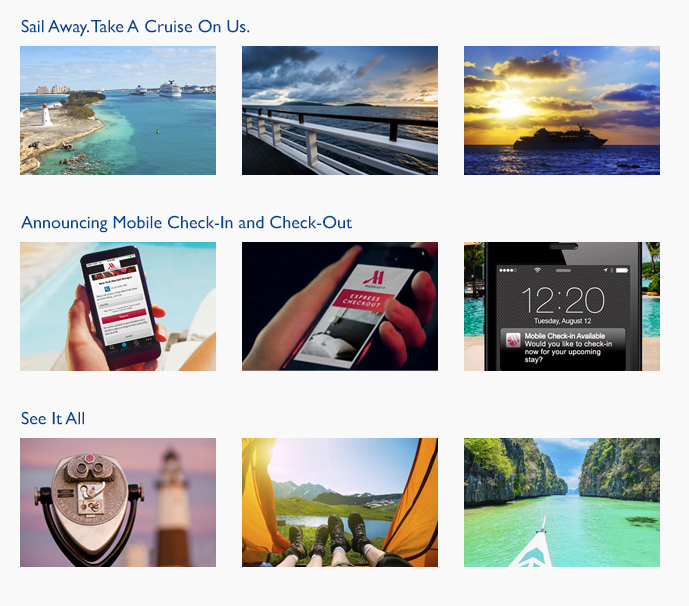This screenshot has width=689, height=606.
Task: Open the kayak in turquoise lagoon photo
Action: [562, 502]
